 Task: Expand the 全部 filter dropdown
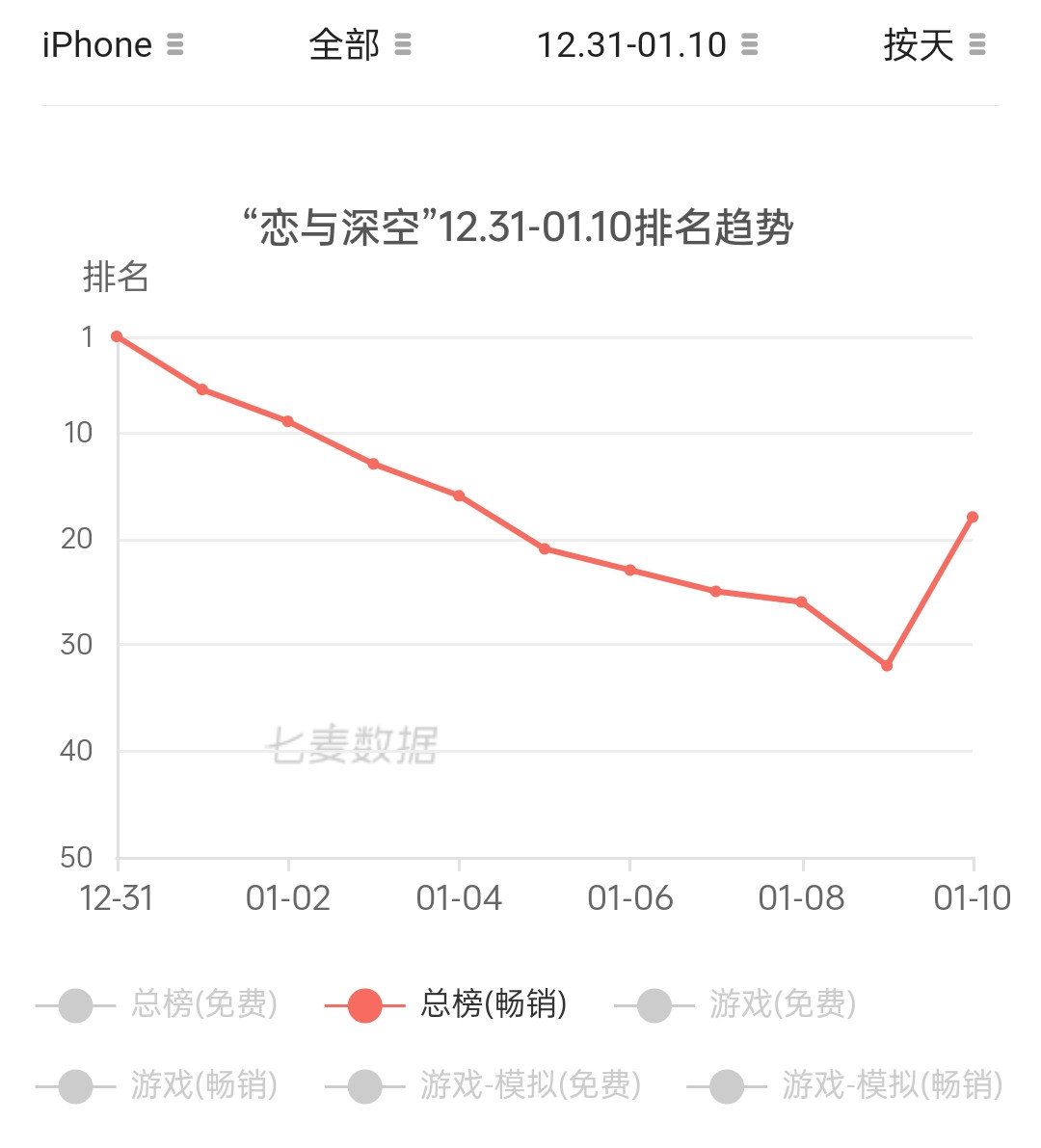click(x=360, y=45)
